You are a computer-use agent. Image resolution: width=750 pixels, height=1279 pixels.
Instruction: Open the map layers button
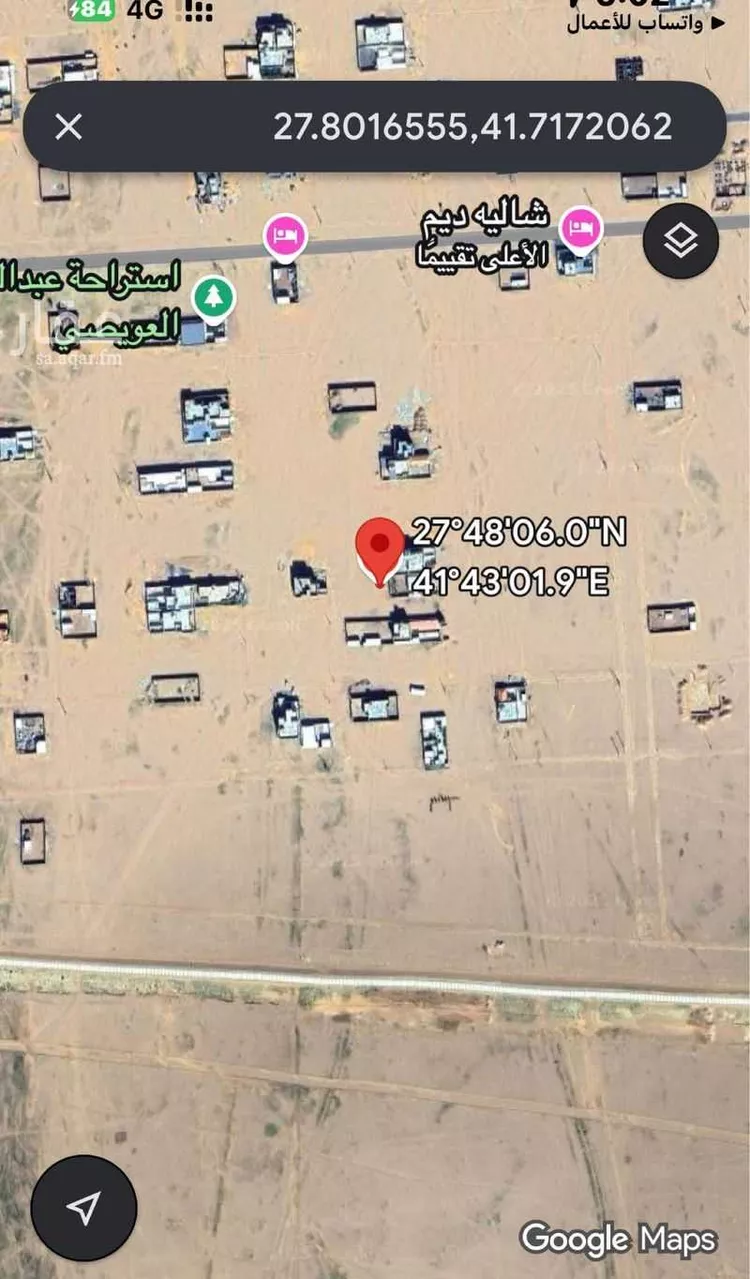coord(681,241)
